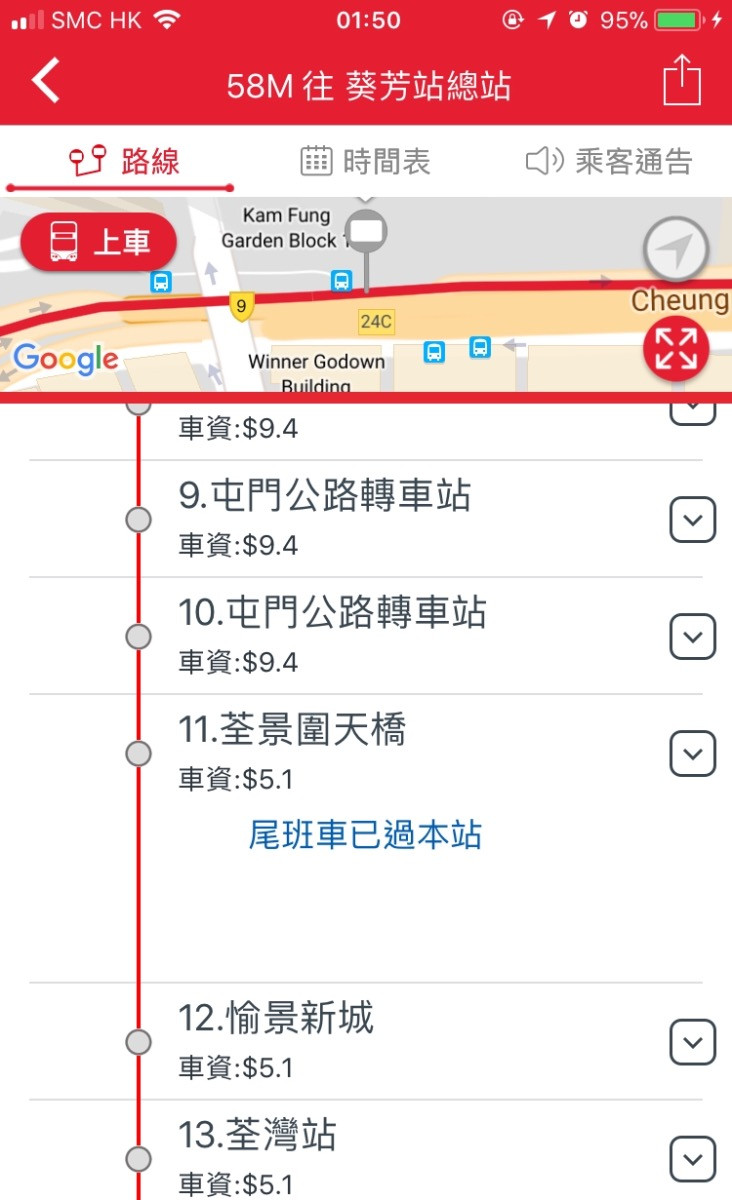Center map on my location
Screen dimensions: 732x1200
[676, 248]
